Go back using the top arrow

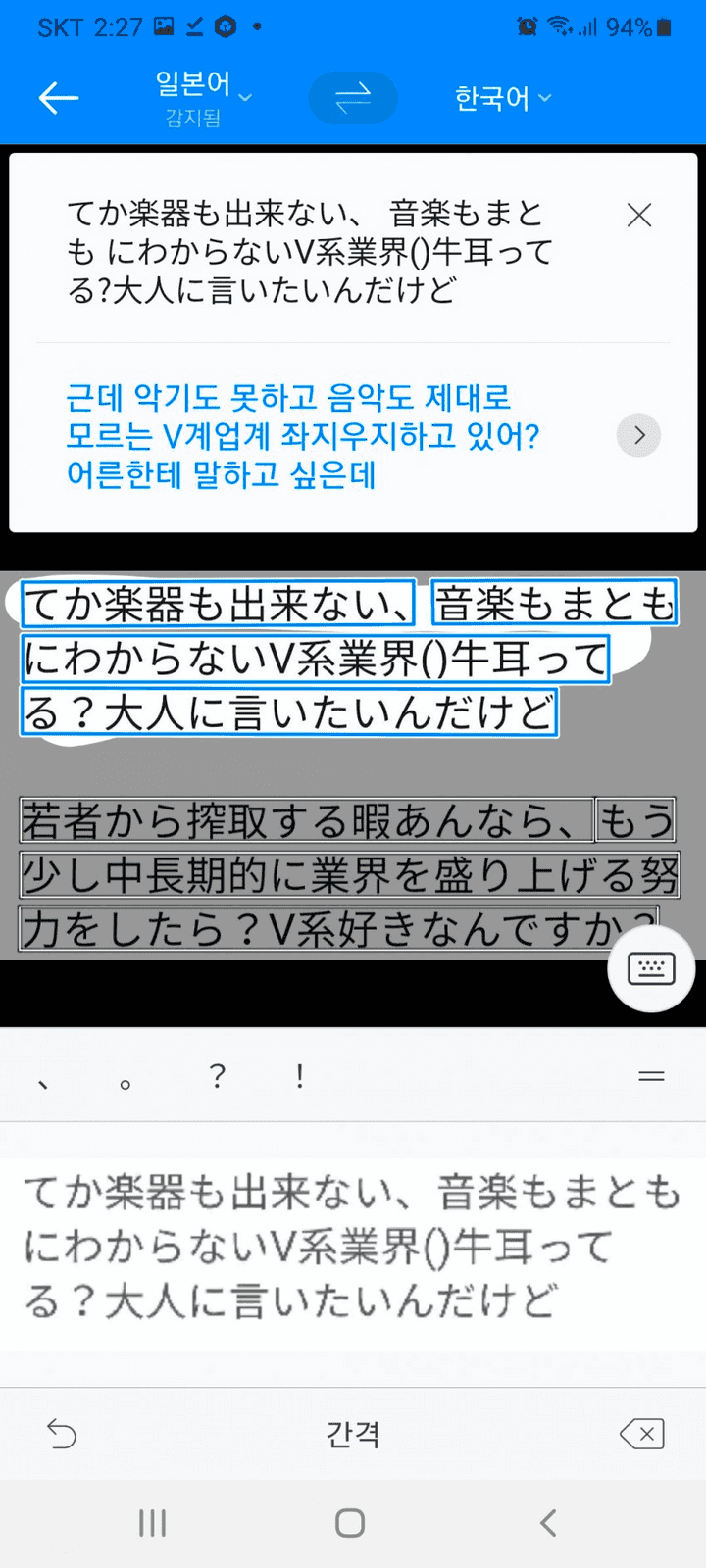pos(59,98)
